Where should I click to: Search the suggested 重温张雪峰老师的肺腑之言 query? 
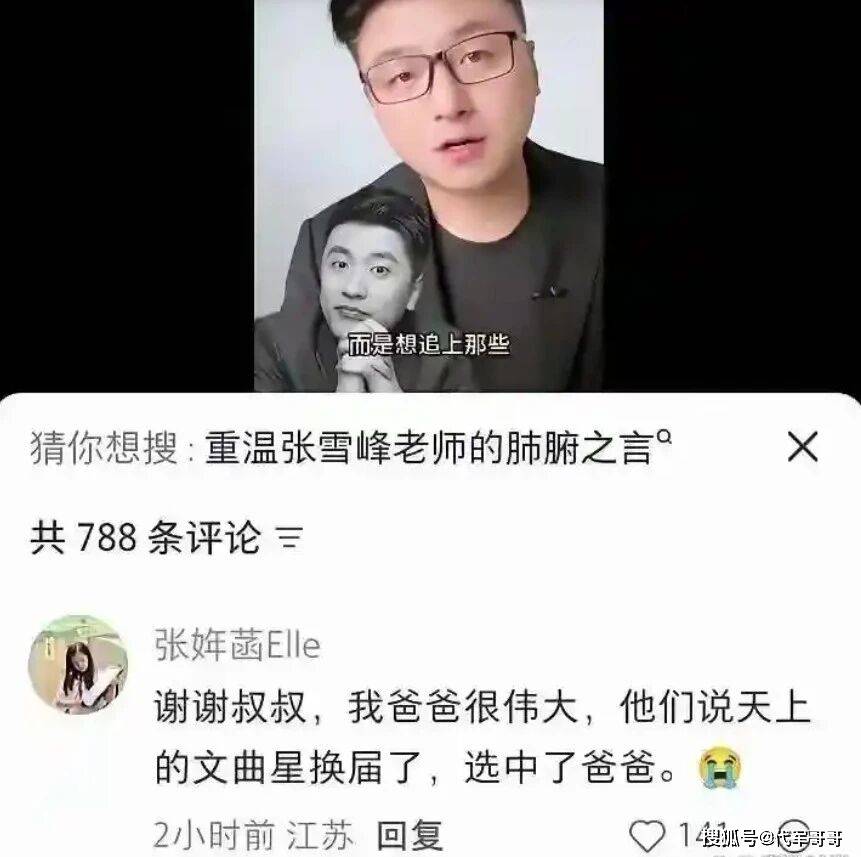(437, 448)
